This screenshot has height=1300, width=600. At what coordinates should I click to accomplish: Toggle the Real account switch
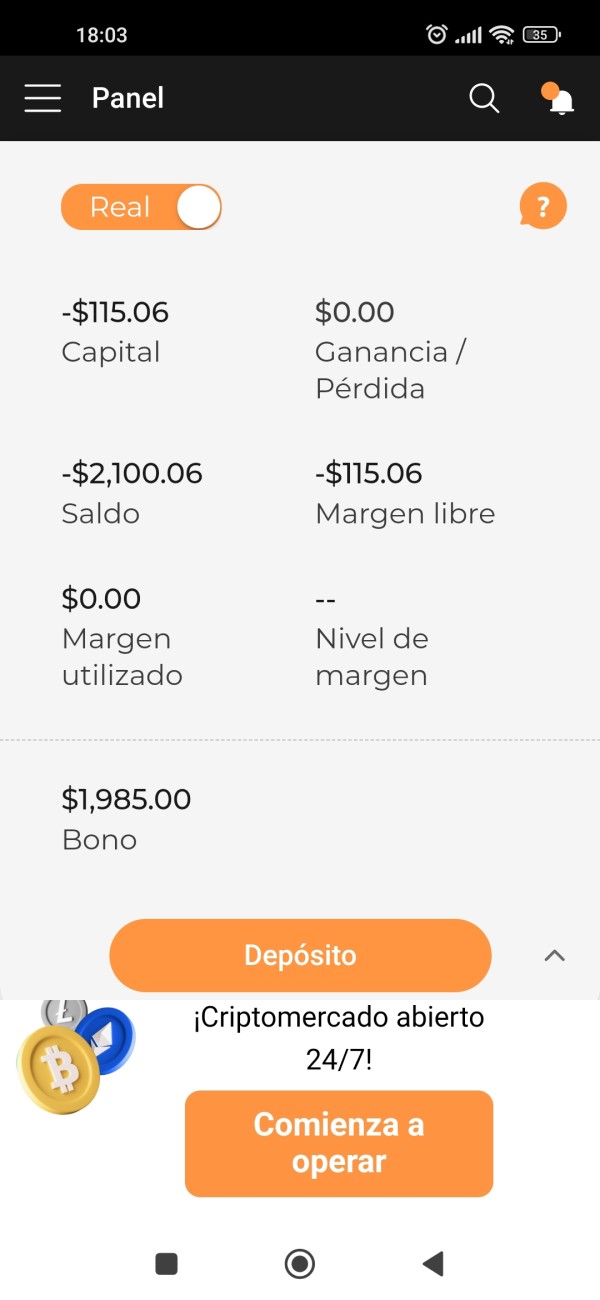coord(141,207)
